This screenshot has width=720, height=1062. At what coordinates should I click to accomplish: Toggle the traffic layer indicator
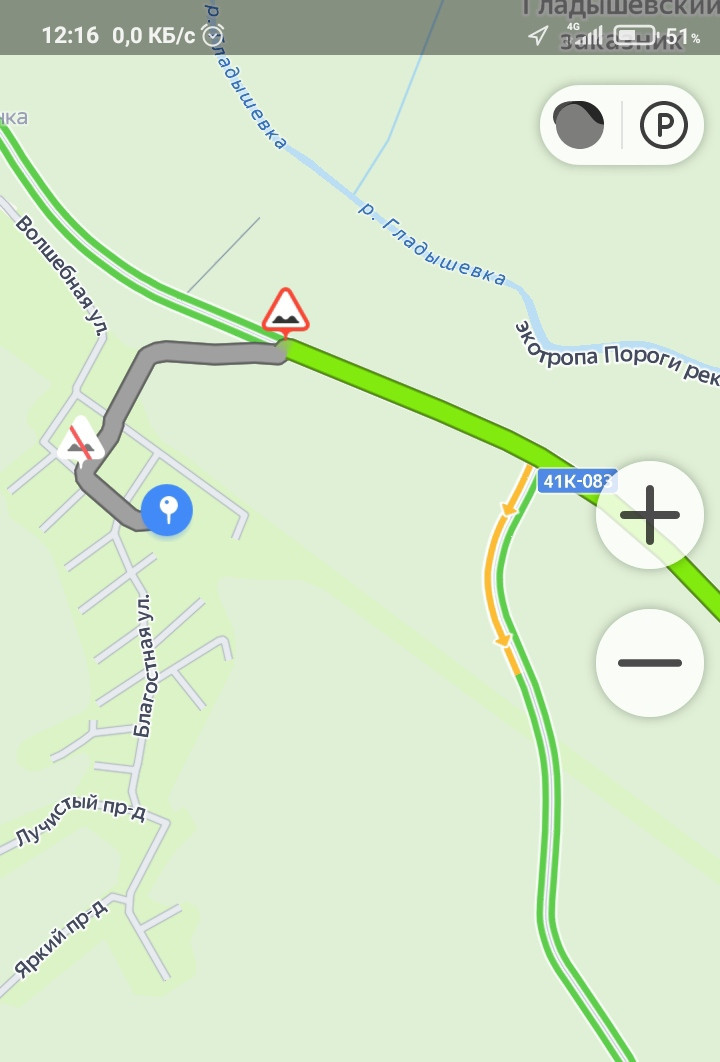click(x=579, y=125)
